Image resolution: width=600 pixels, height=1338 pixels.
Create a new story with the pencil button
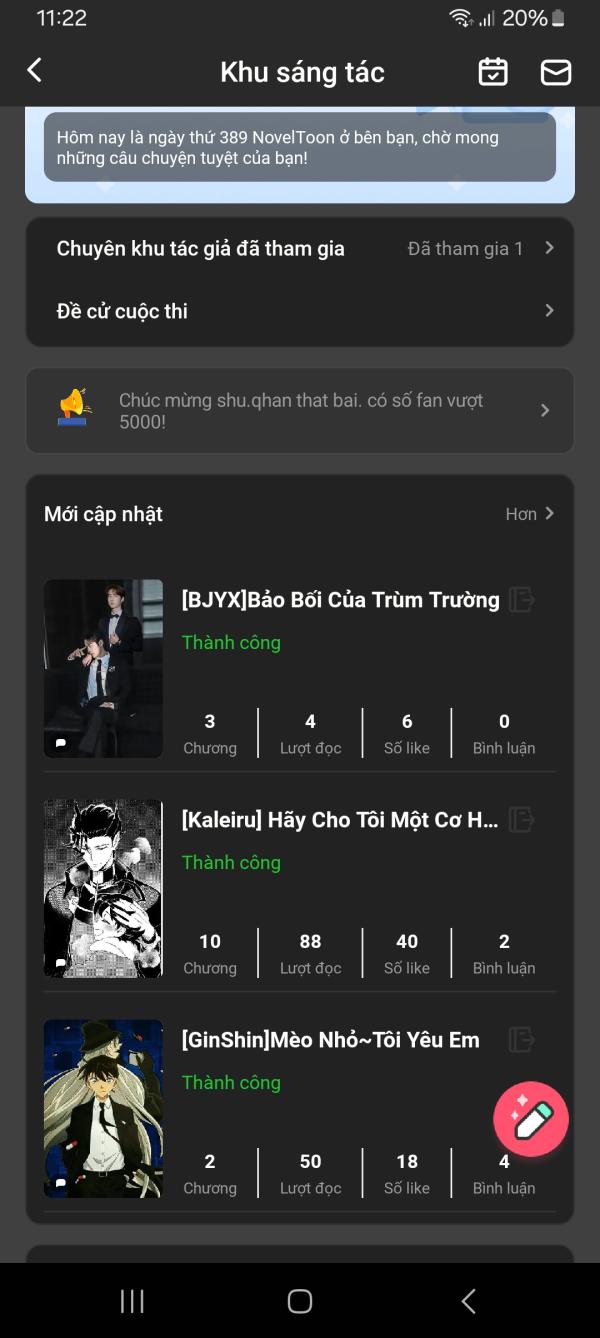click(x=531, y=1119)
